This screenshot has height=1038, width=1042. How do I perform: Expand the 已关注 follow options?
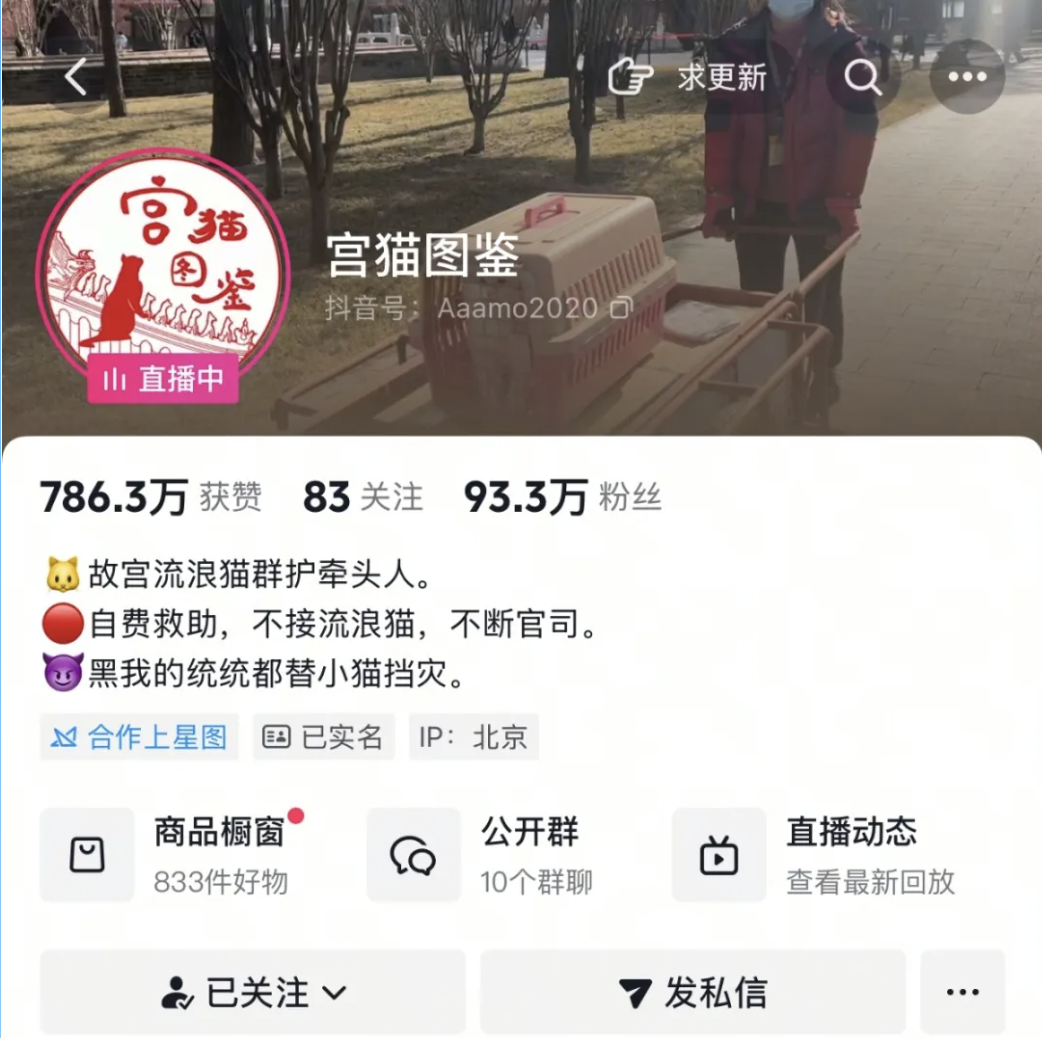point(253,992)
